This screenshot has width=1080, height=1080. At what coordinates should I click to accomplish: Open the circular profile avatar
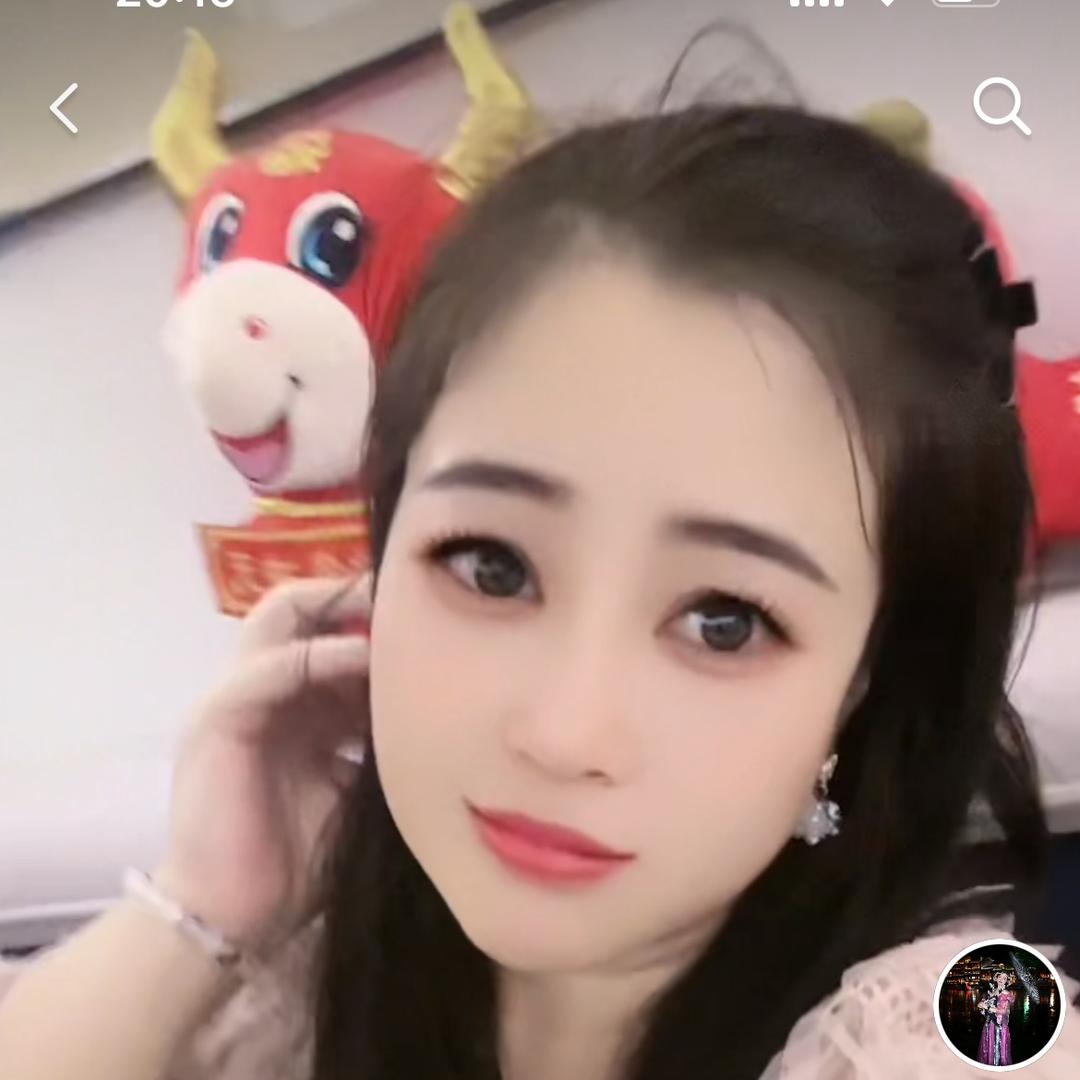[x=998, y=1005]
